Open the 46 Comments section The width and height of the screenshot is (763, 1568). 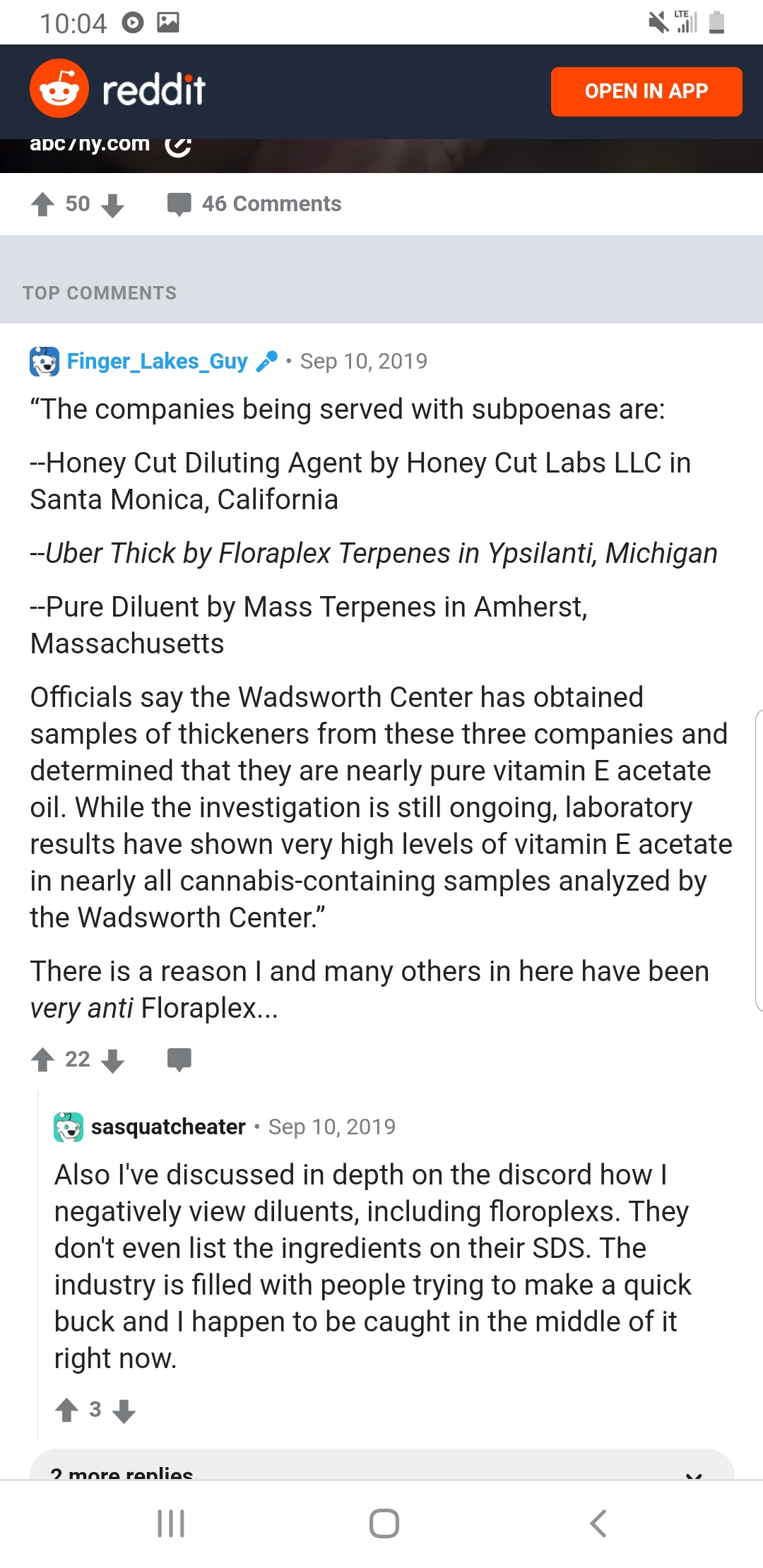pos(254,204)
